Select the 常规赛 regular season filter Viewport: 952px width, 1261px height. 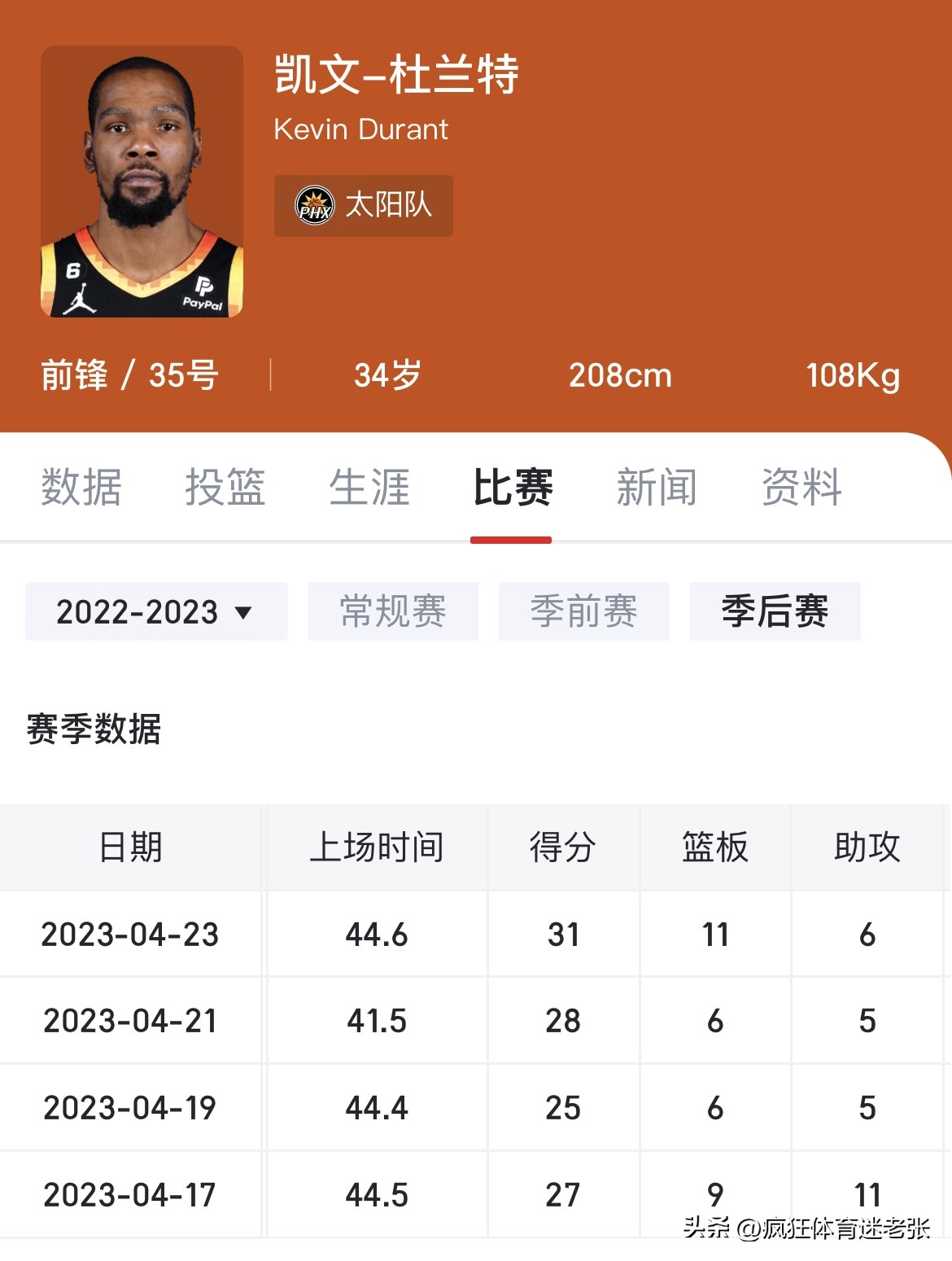tap(393, 613)
